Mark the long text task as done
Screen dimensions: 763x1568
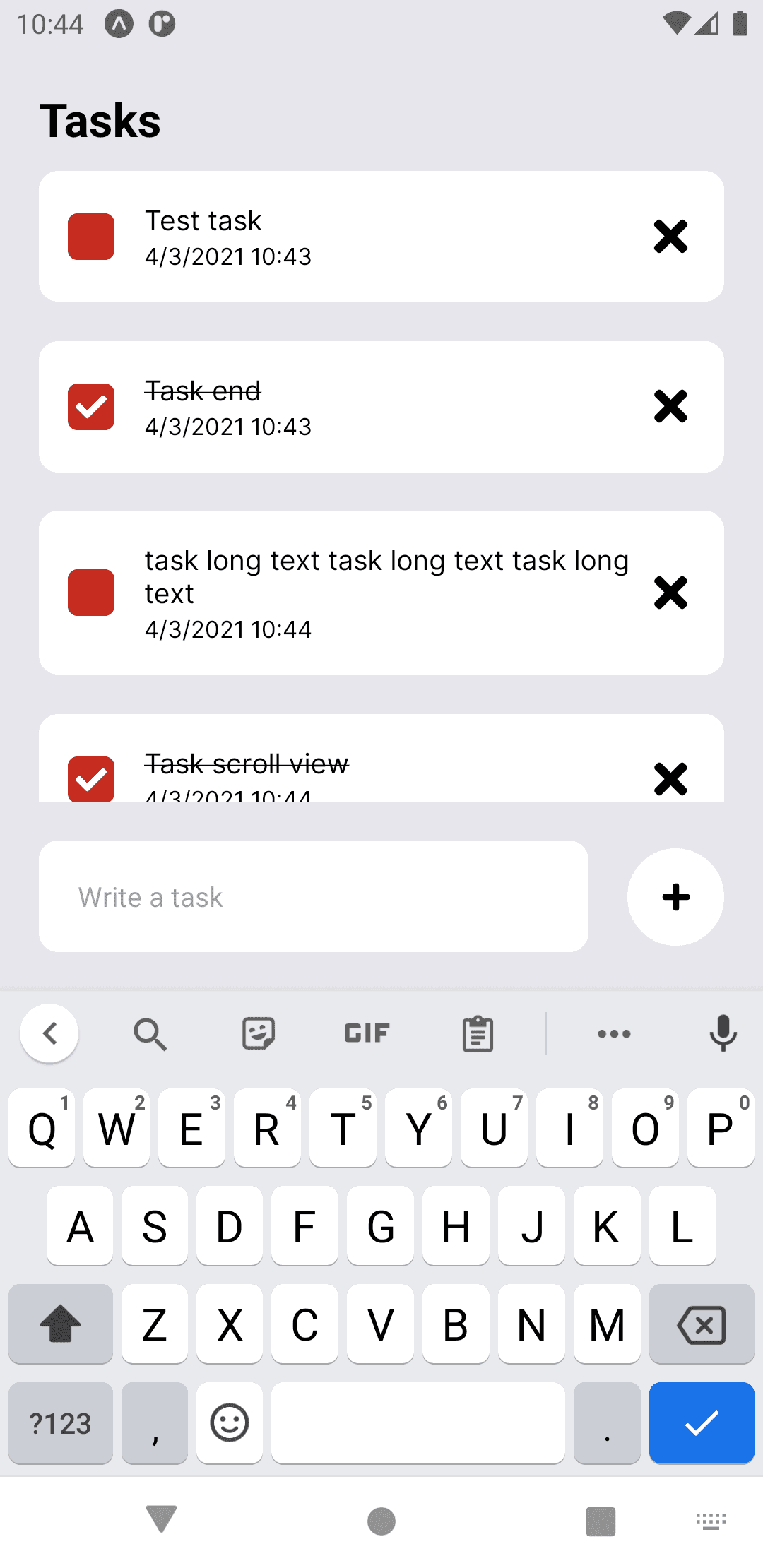click(x=91, y=593)
